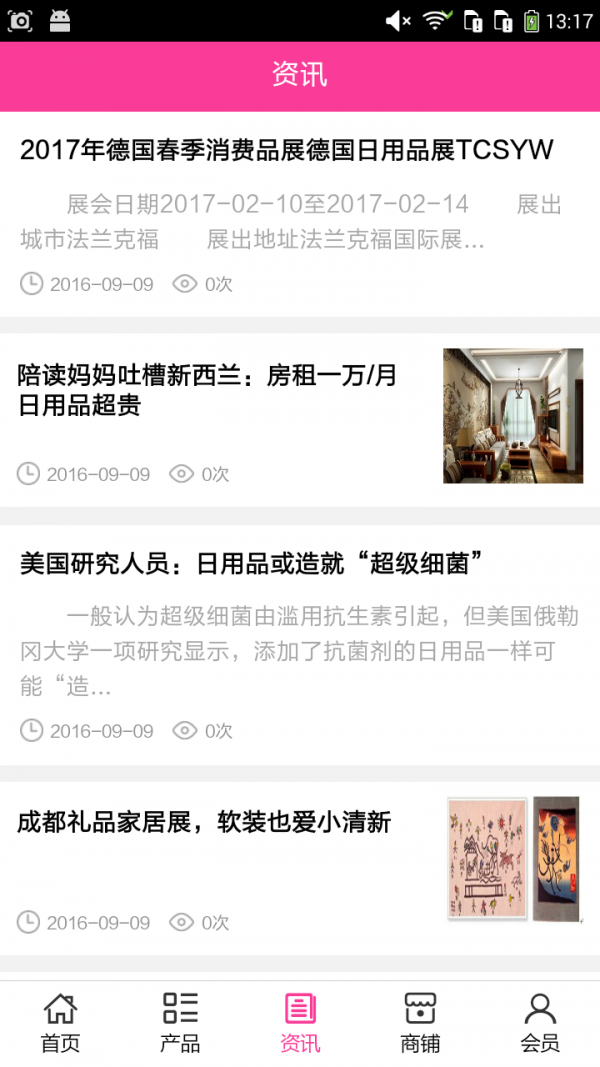Open the 成都礼品家居展 article

(204, 823)
